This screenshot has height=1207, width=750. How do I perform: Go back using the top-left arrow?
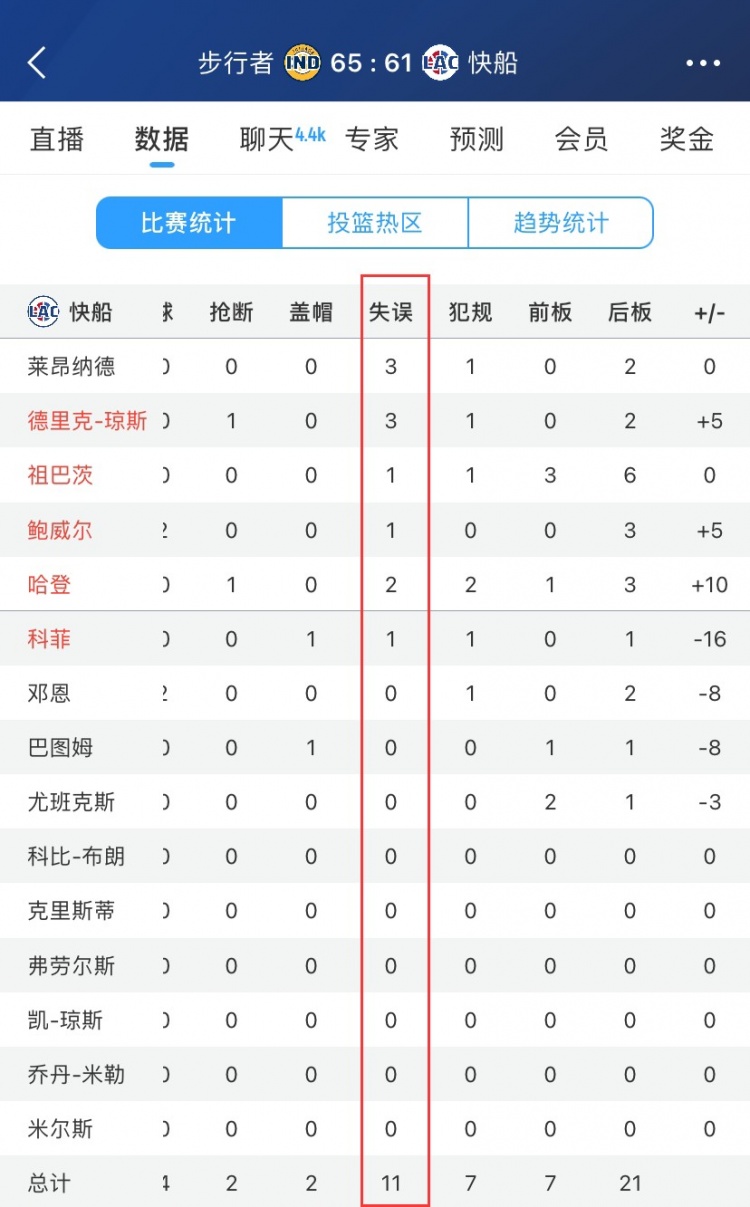click(x=37, y=63)
